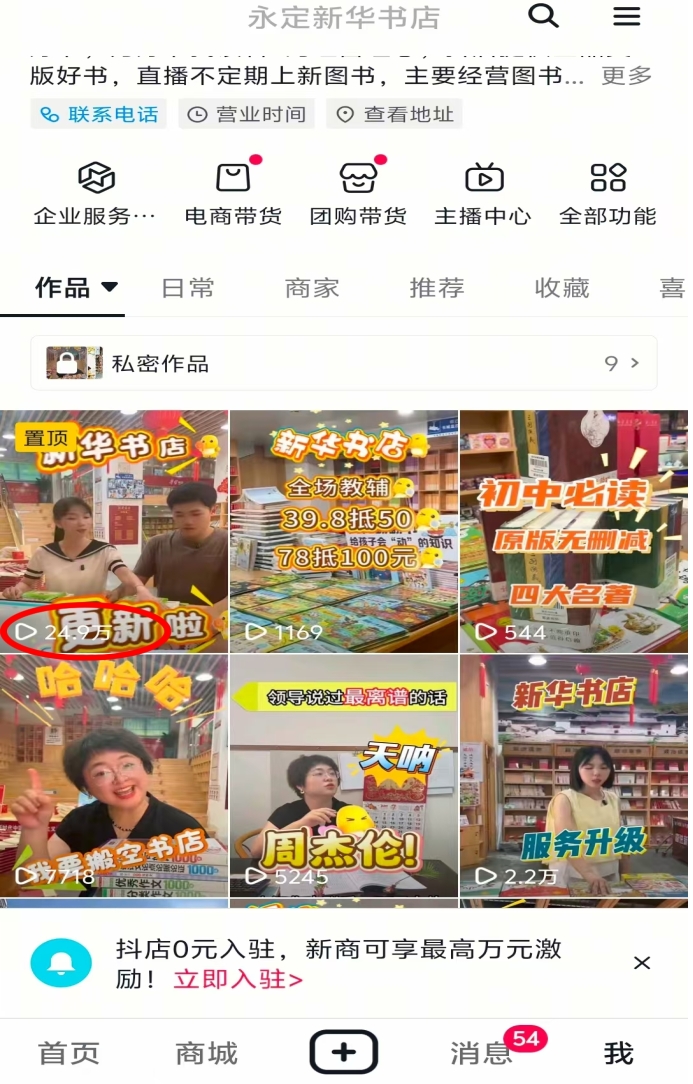This screenshot has width=693, height=1084.
Task: Play the pinned video with 24.9万 plays
Action: pos(114,530)
